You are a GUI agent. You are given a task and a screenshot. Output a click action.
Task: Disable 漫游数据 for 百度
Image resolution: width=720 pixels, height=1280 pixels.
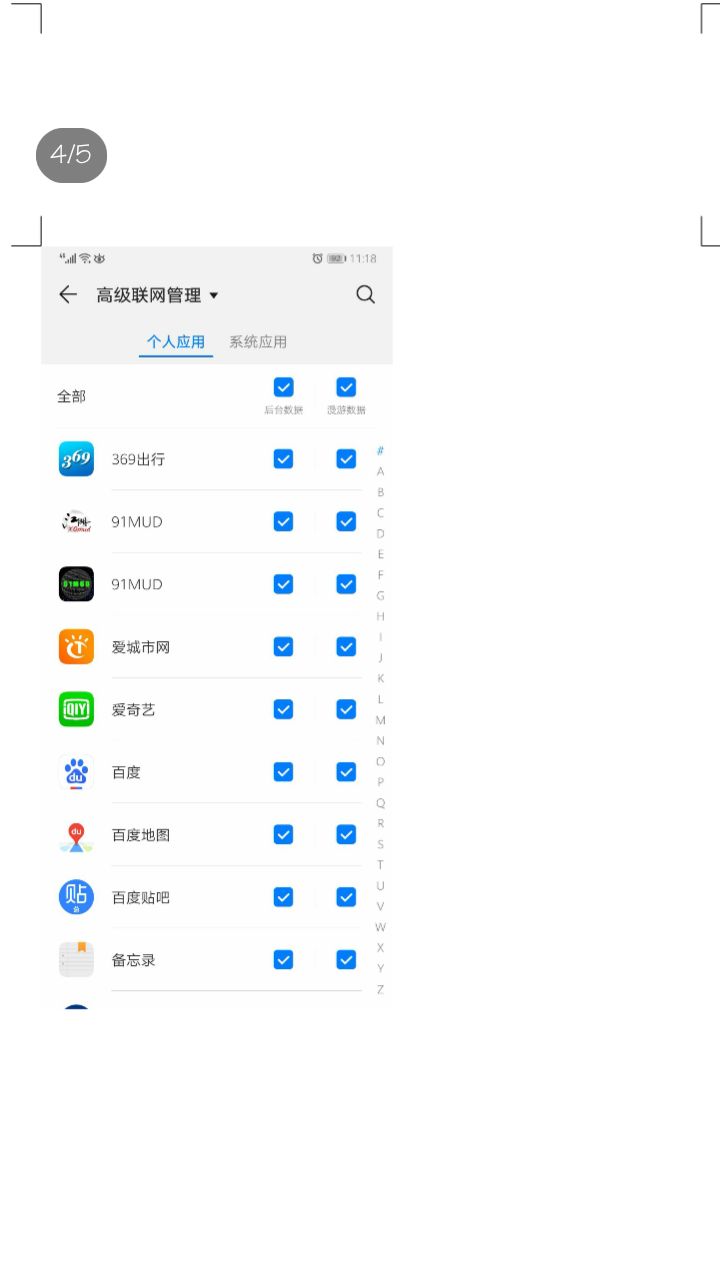point(345,771)
